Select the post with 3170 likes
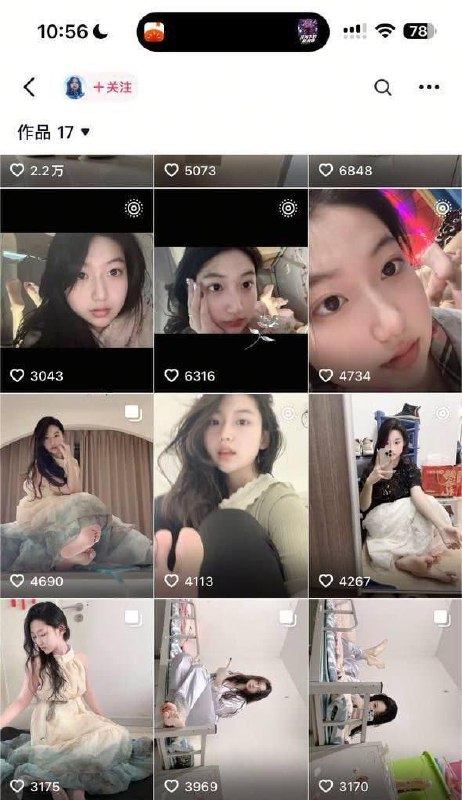This screenshot has width=462, height=800. click(386, 699)
